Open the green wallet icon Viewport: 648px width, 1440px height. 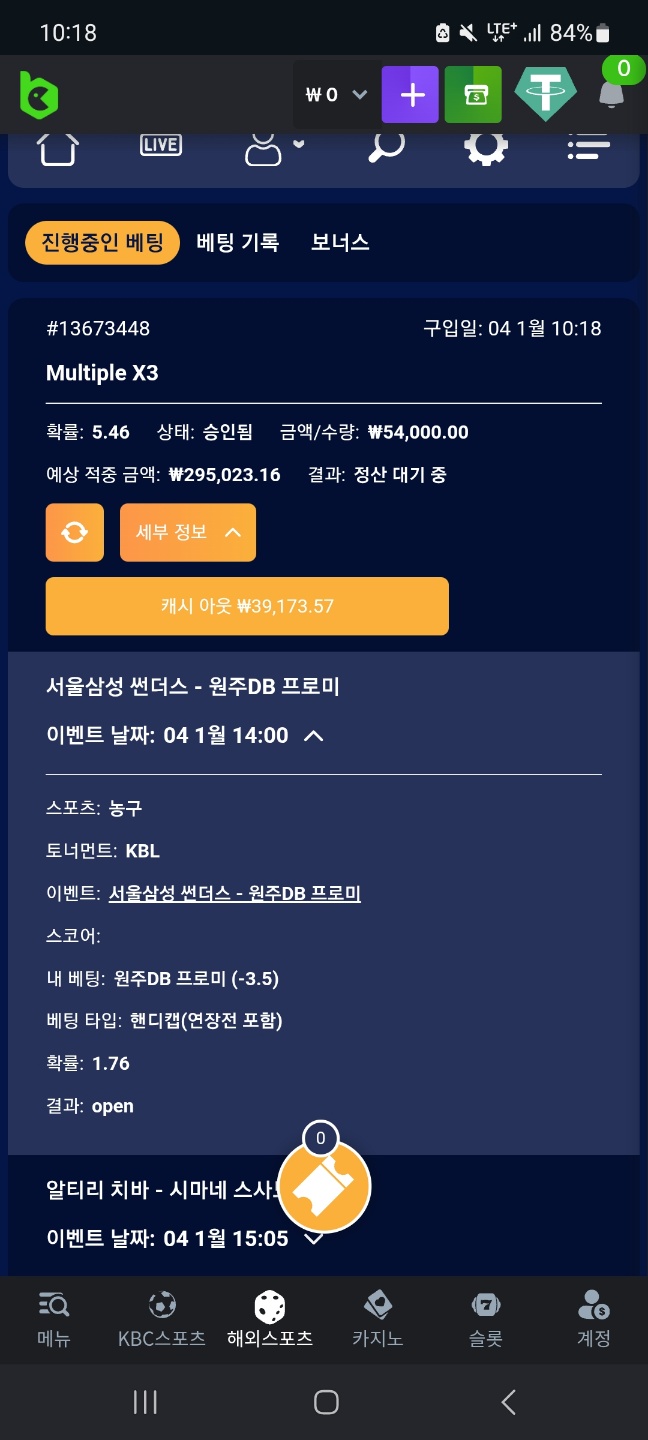(473, 95)
